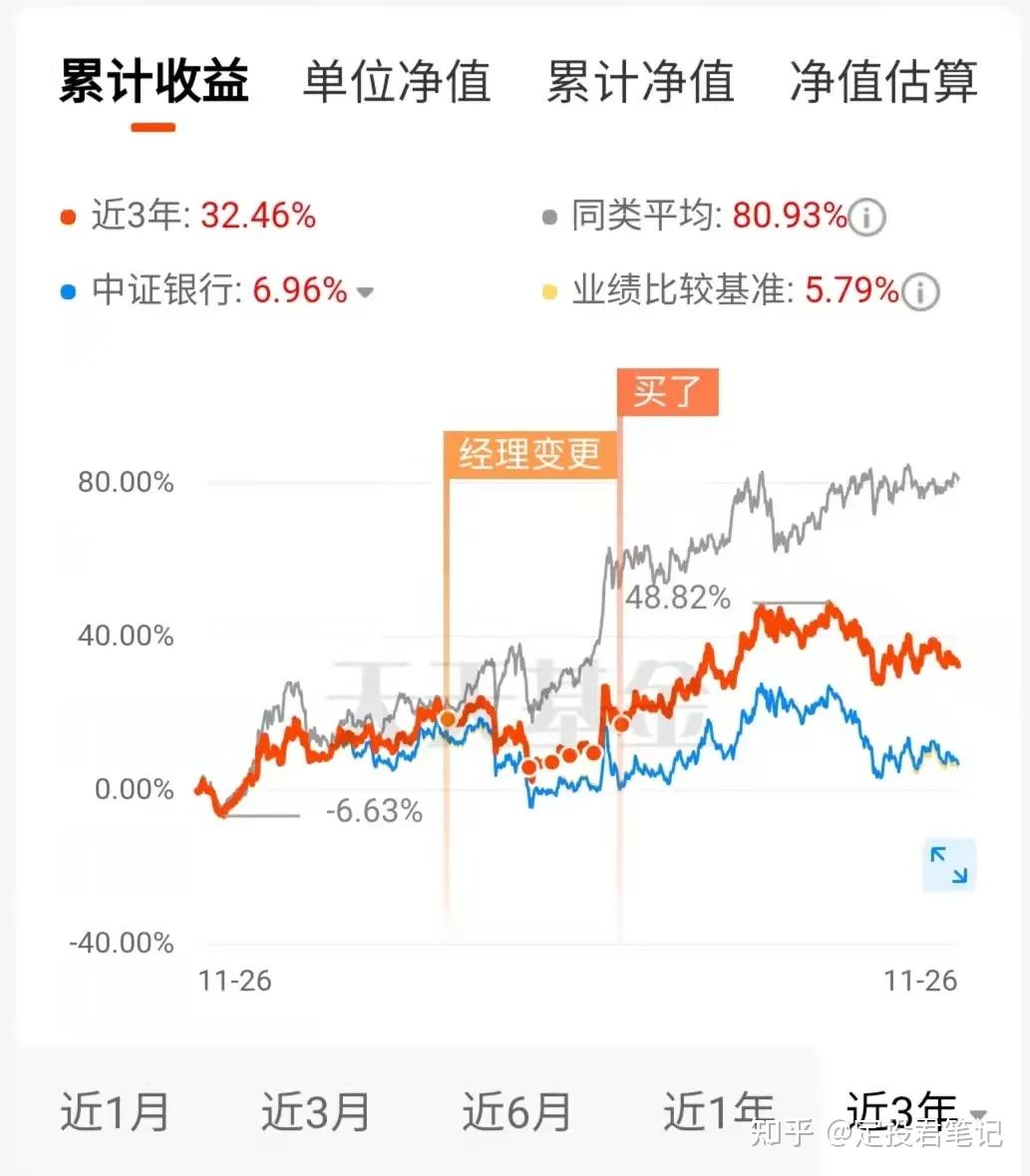Click the 经理变更 event marker
Viewport: 1030px width, 1176px height.
(530, 456)
